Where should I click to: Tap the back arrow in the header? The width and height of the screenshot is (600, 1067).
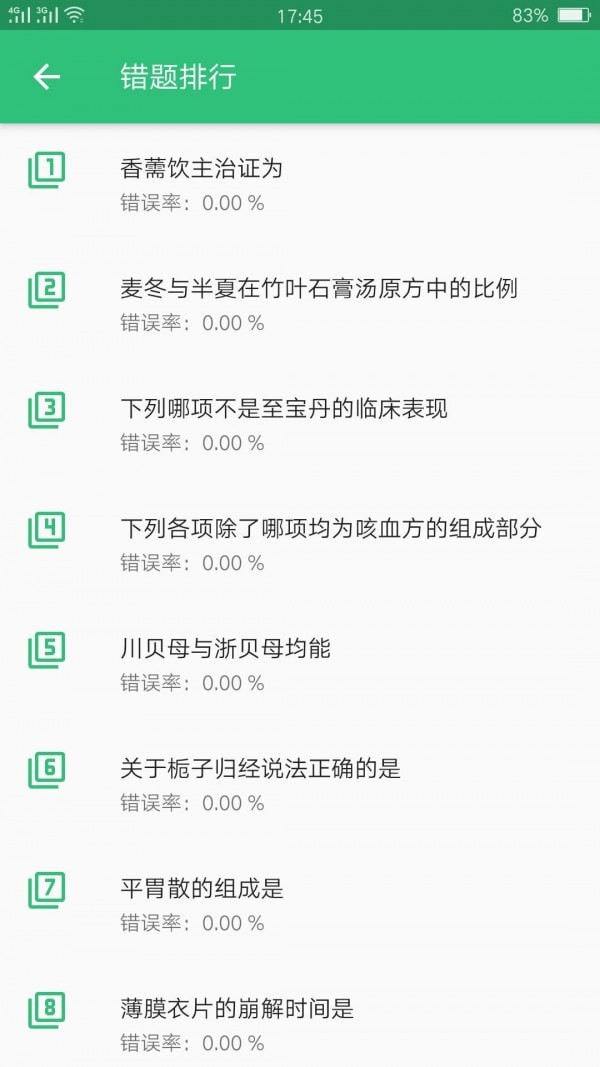(47, 77)
